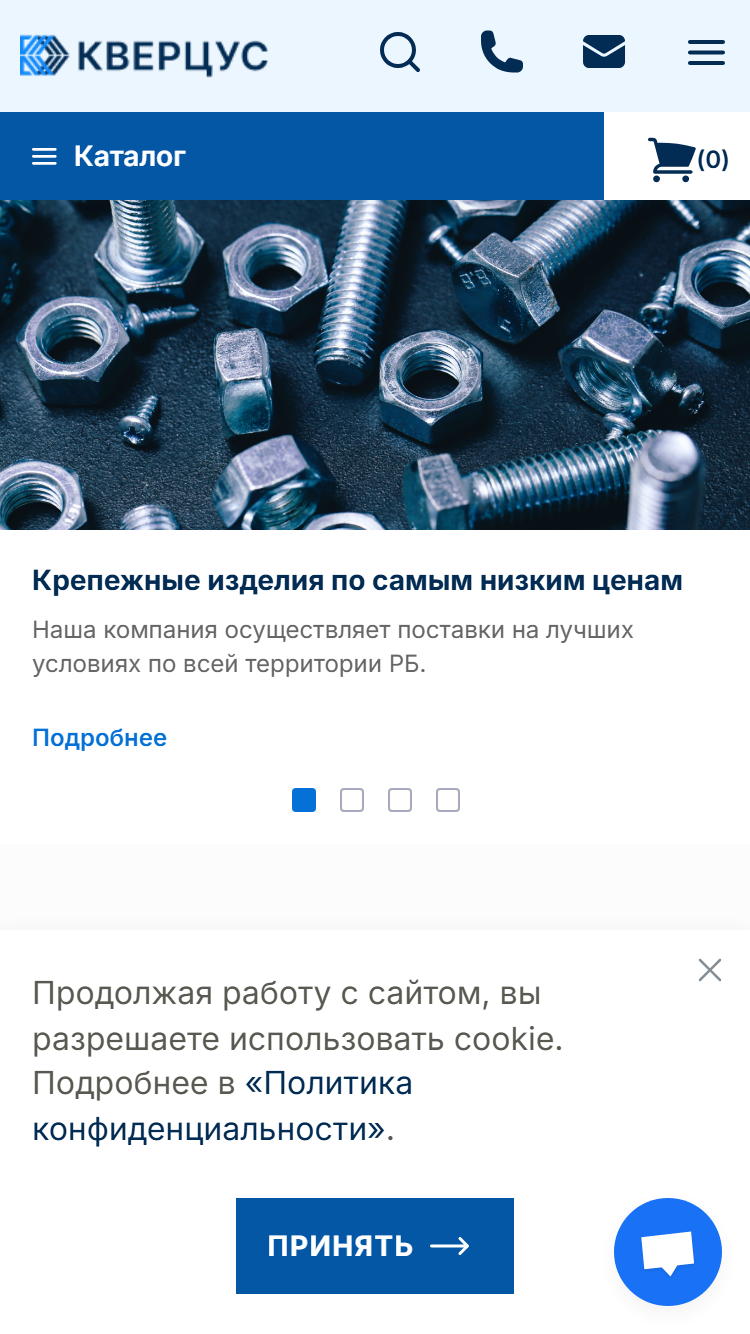This screenshot has height=1334, width=750.
Task: Follow the Подробнее link under banner
Action: click(100, 738)
